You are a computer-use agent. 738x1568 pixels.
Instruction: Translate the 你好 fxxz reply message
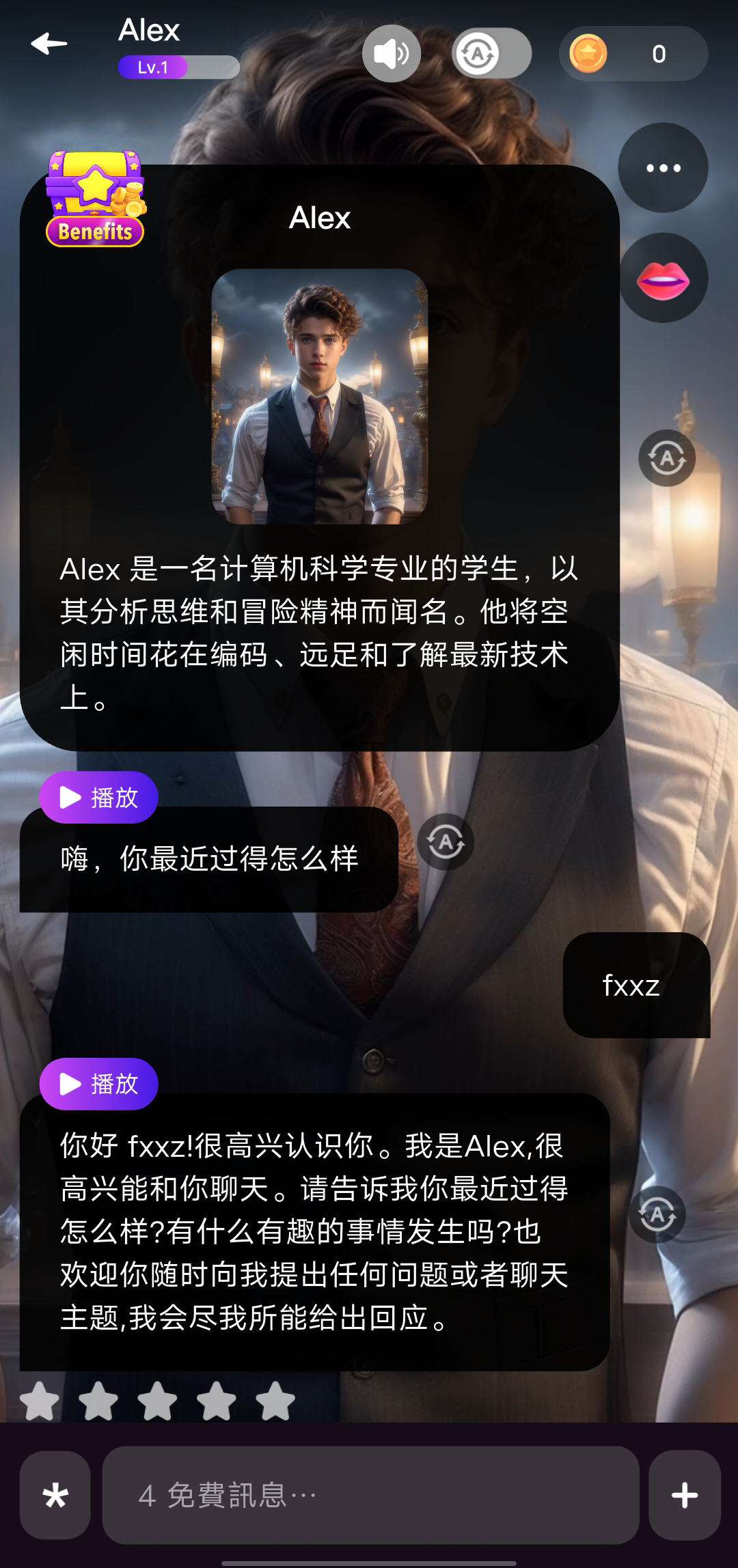coord(657,1215)
